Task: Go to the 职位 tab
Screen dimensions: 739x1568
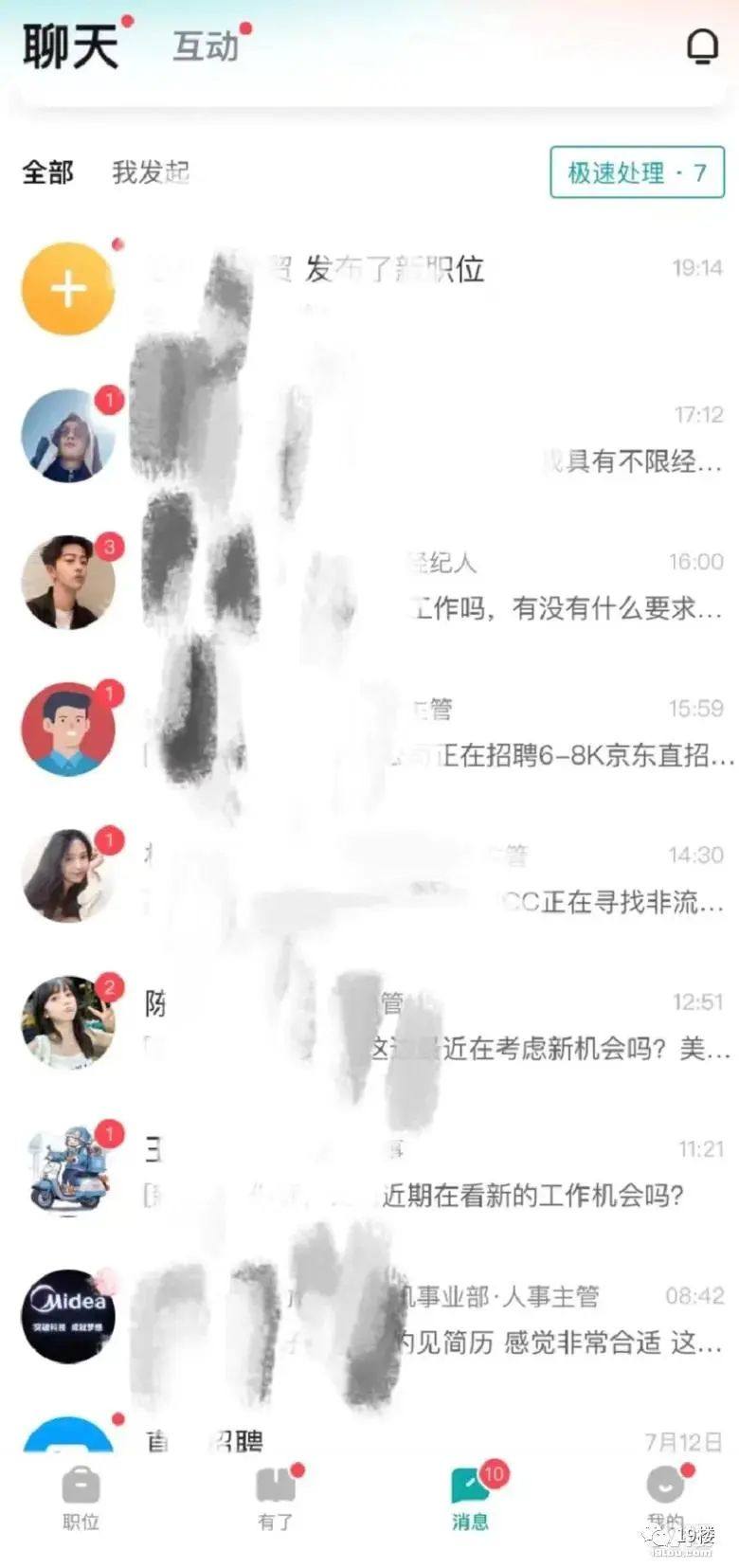Action: point(81,1499)
